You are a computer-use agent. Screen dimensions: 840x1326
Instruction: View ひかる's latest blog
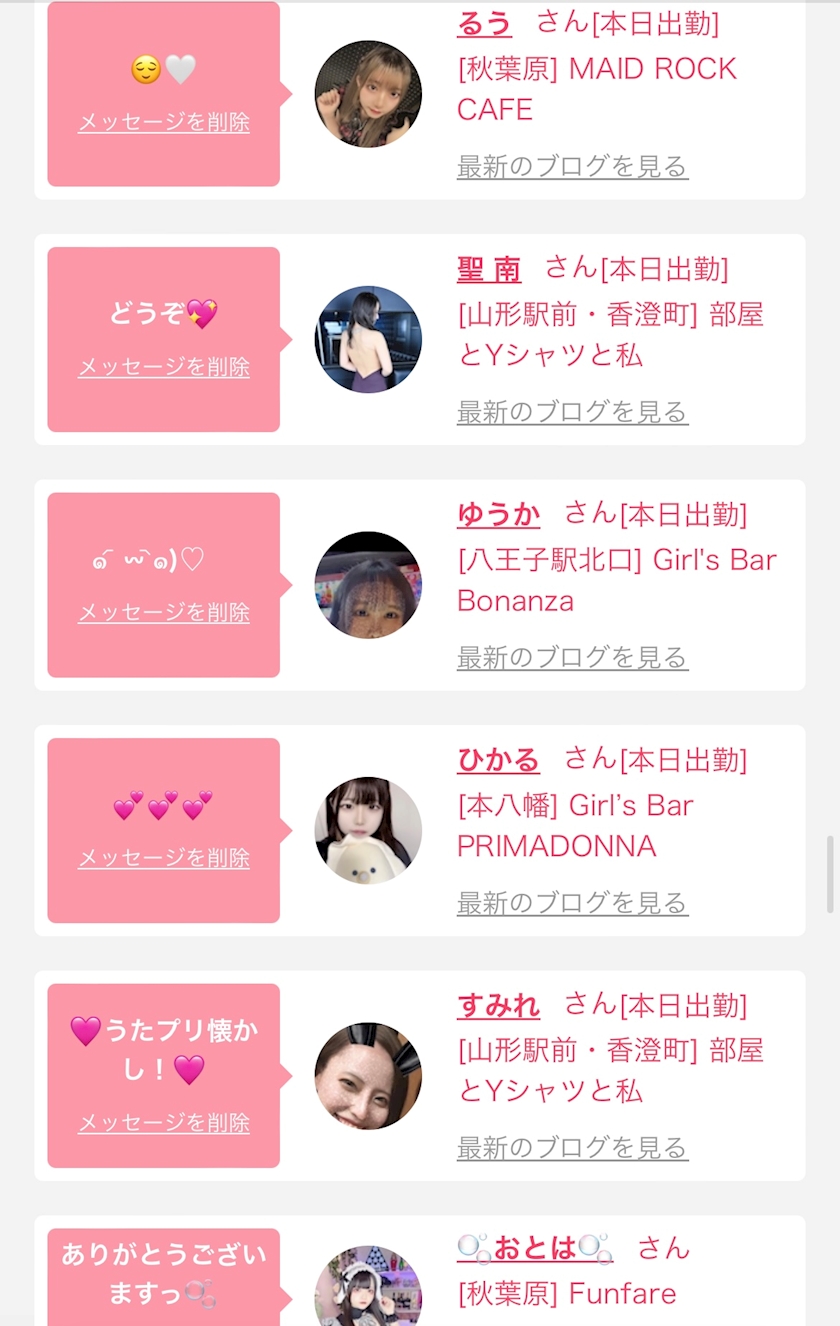click(x=572, y=903)
